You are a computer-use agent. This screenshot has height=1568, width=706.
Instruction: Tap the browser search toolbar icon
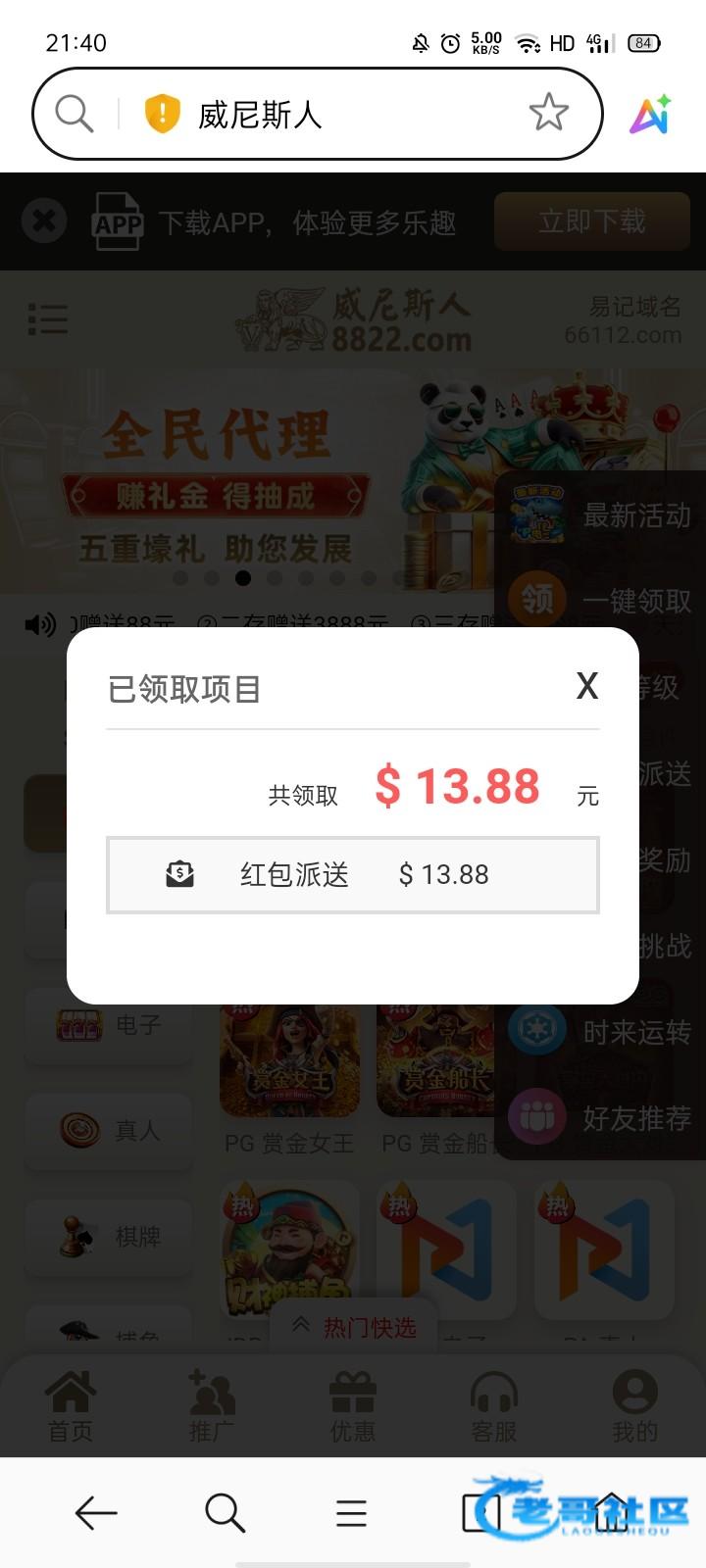click(x=225, y=1513)
